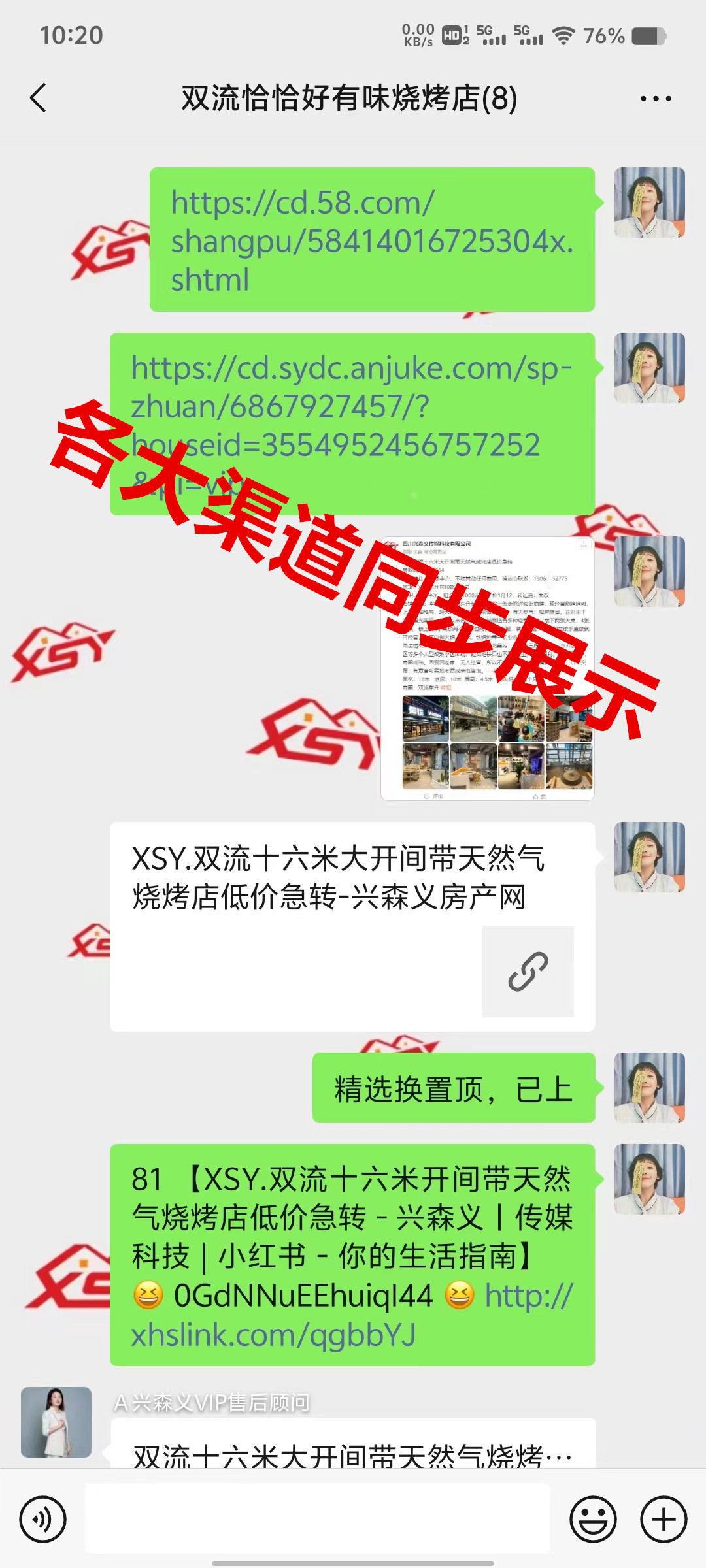Open the cd.58.com shangpu link
Image resolution: width=706 pixels, height=1568 pixels.
point(371,241)
